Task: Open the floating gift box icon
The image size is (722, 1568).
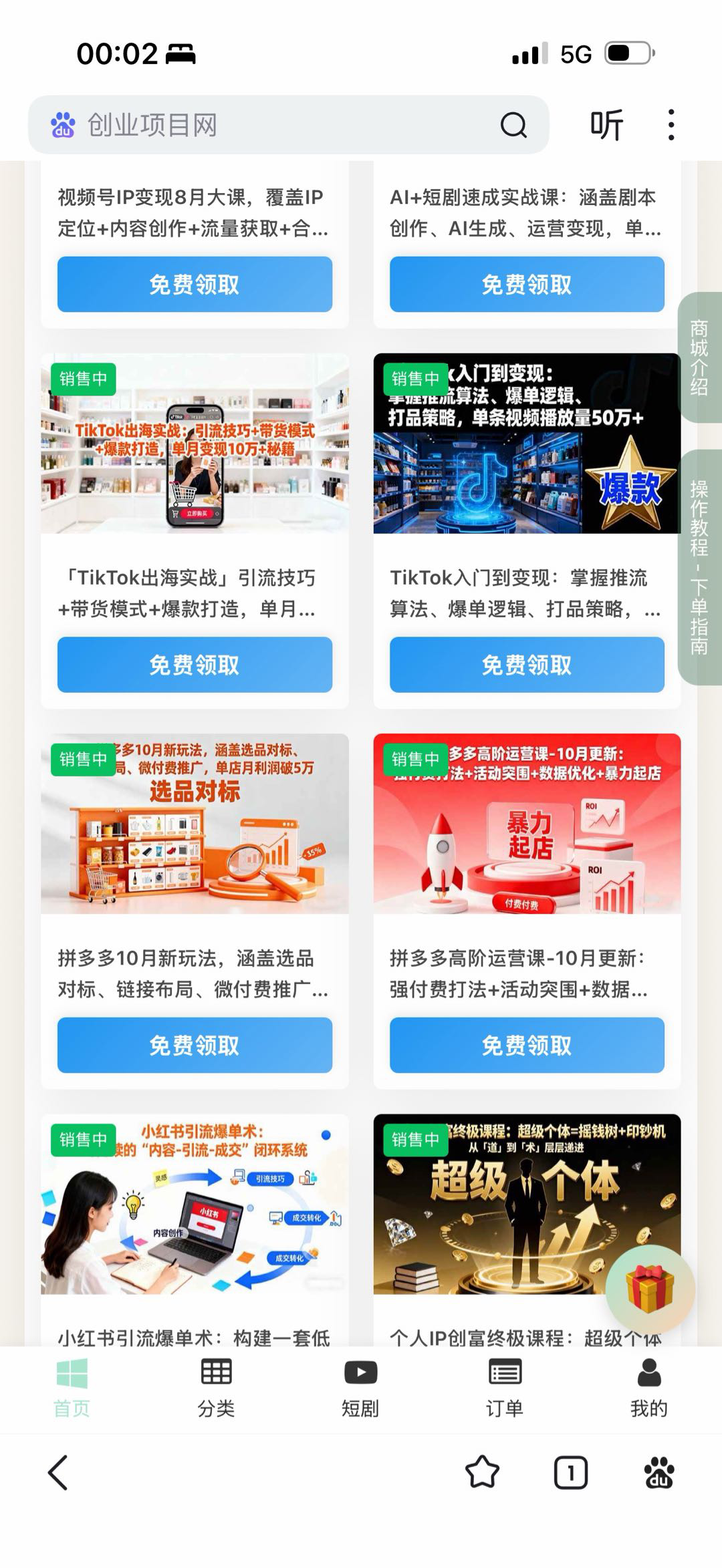Action: click(650, 1289)
